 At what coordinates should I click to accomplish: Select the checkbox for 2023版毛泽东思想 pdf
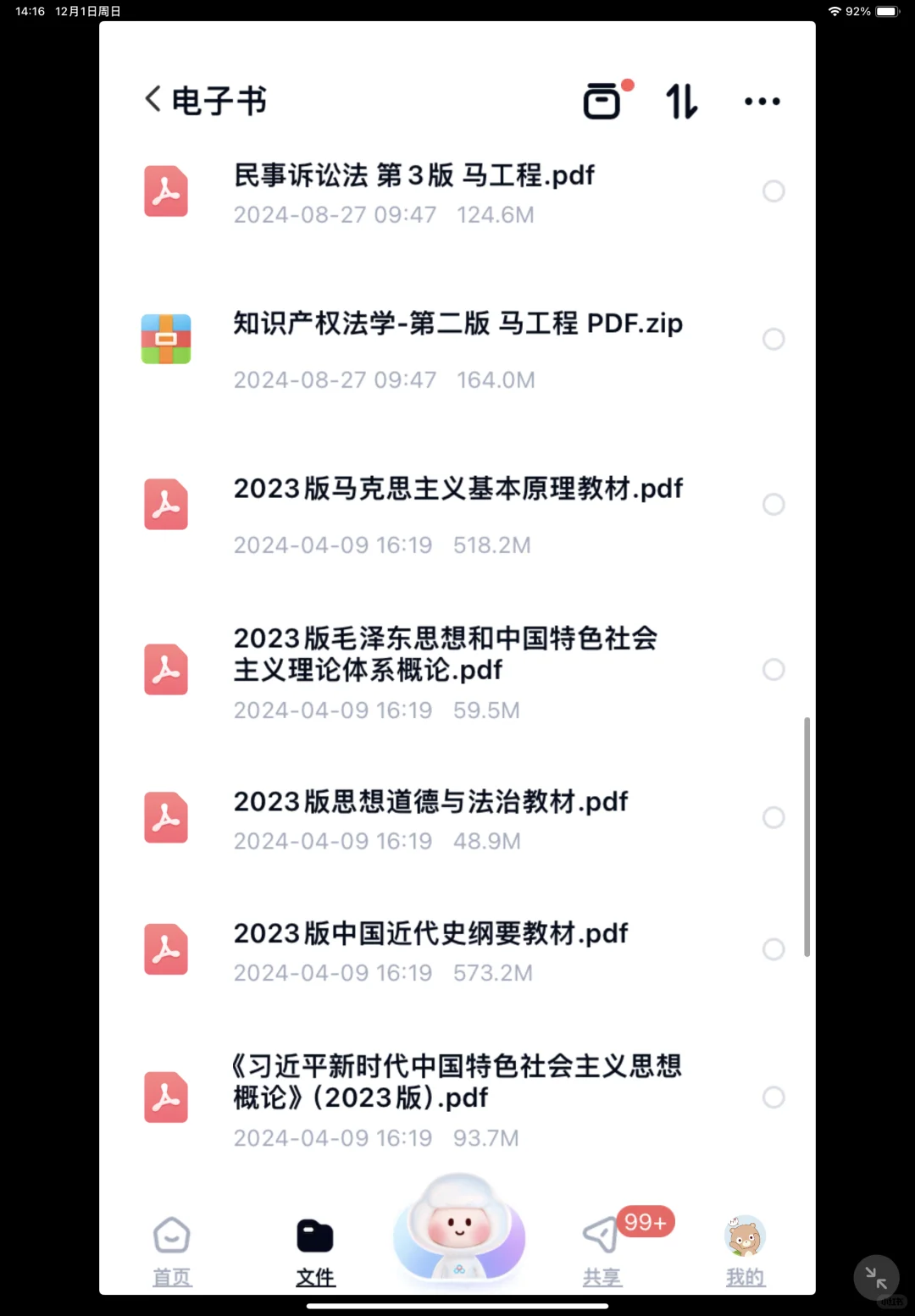pos(773,670)
